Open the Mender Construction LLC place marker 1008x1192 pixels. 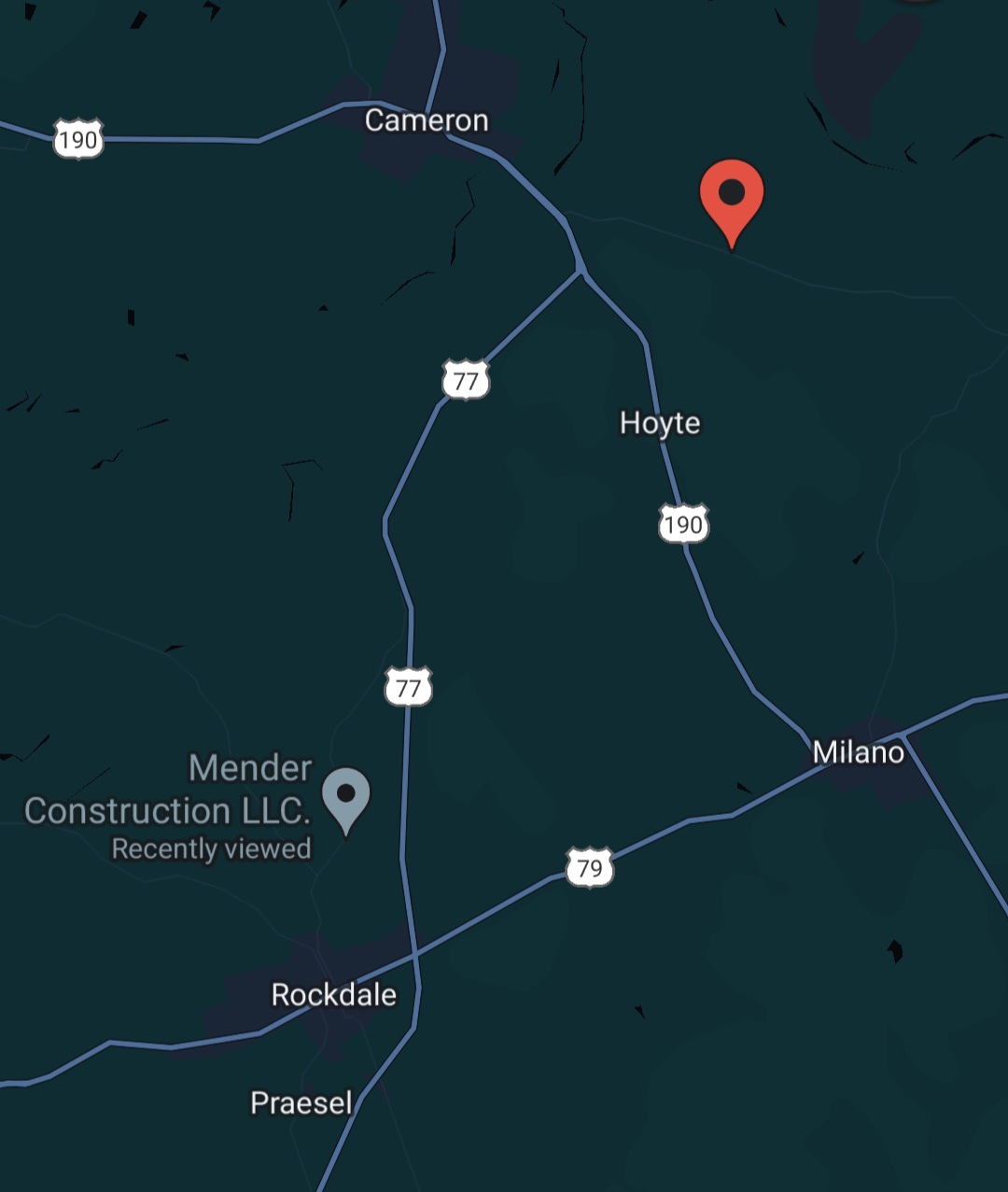tap(346, 797)
